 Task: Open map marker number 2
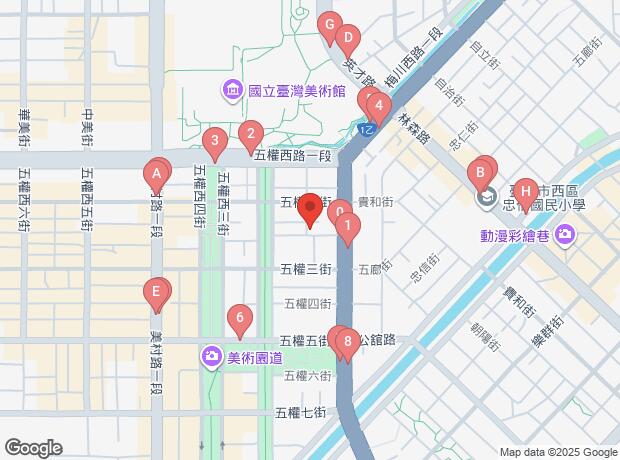click(x=251, y=133)
